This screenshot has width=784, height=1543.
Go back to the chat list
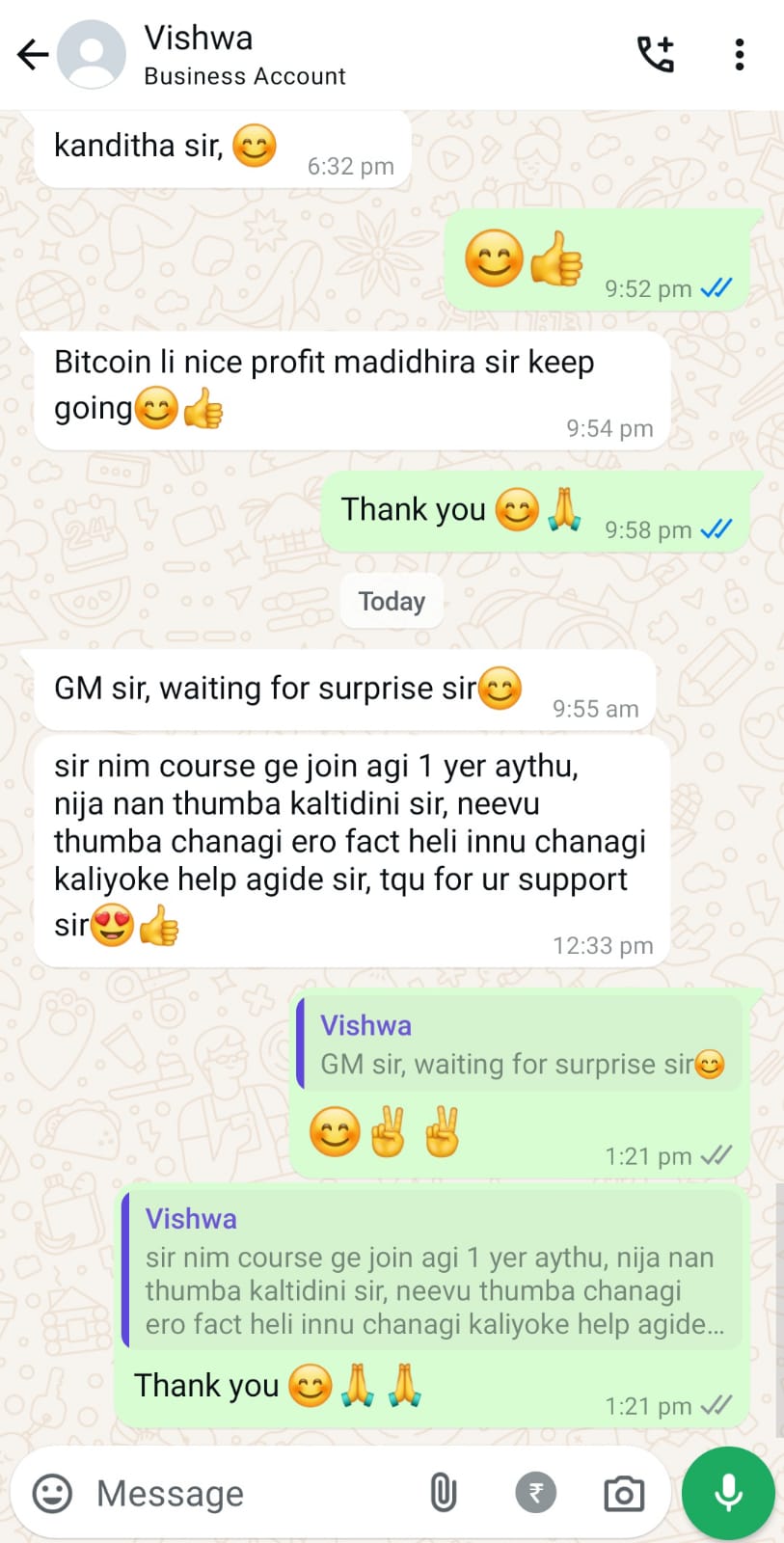tap(33, 55)
